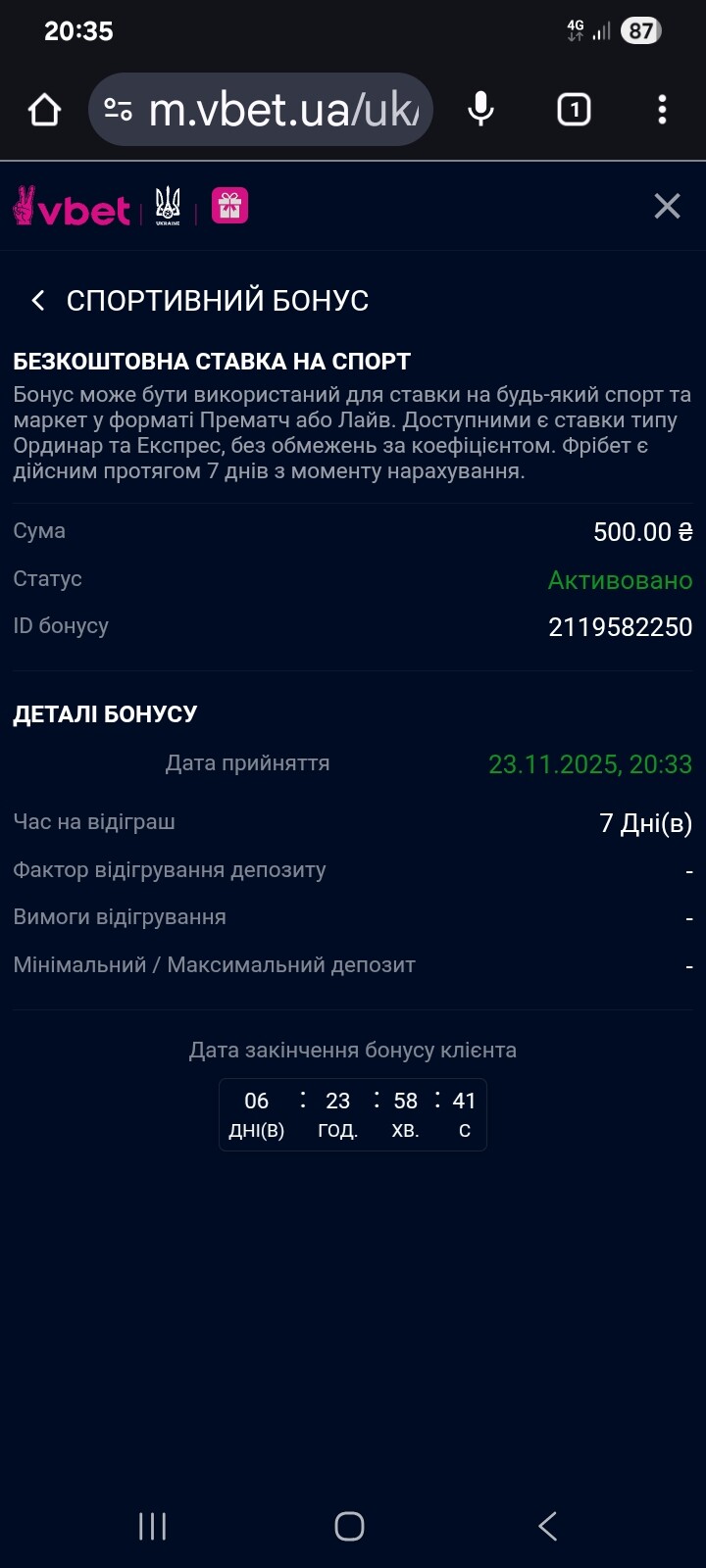Open the browser tab switcher
This screenshot has height=1568, width=706.
coord(574,110)
